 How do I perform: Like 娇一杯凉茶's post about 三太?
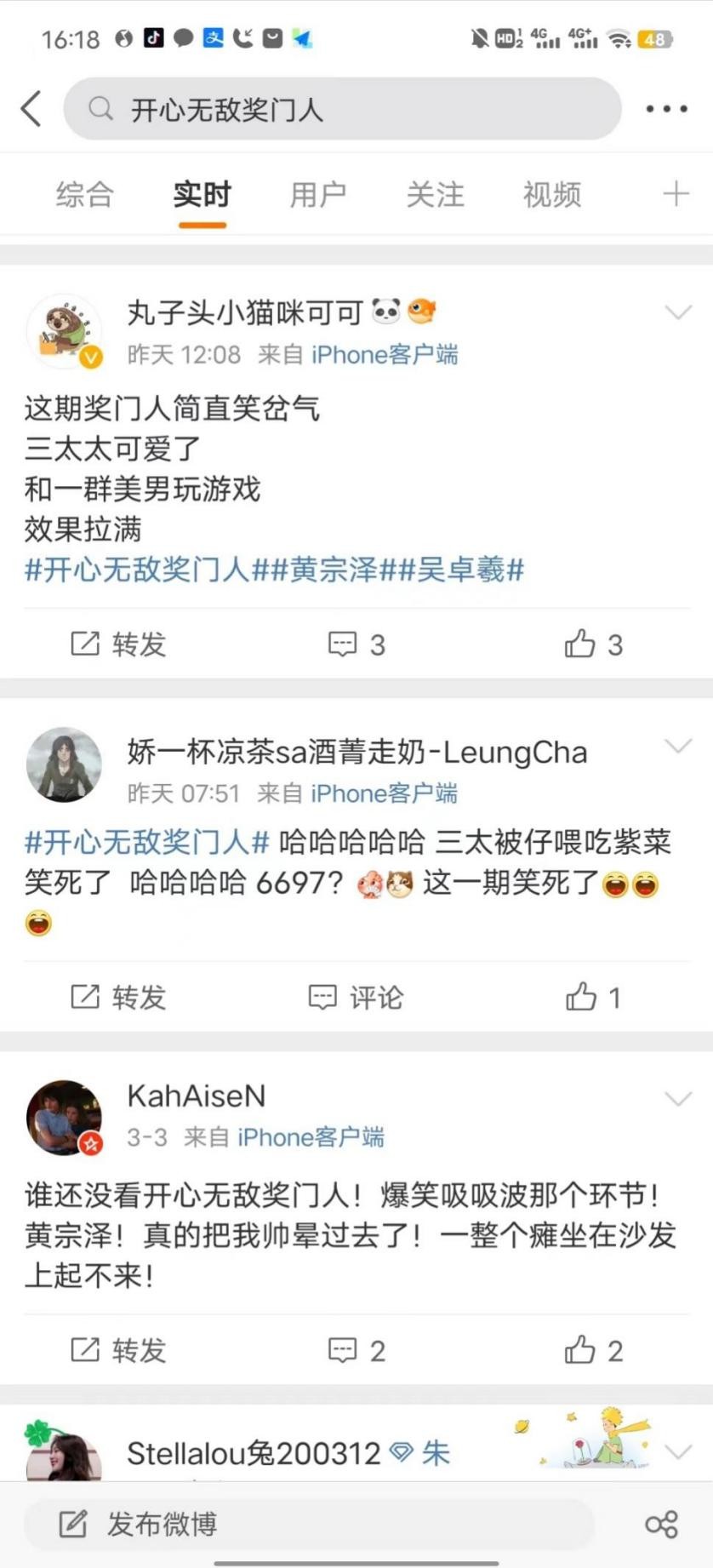[x=584, y=997]
